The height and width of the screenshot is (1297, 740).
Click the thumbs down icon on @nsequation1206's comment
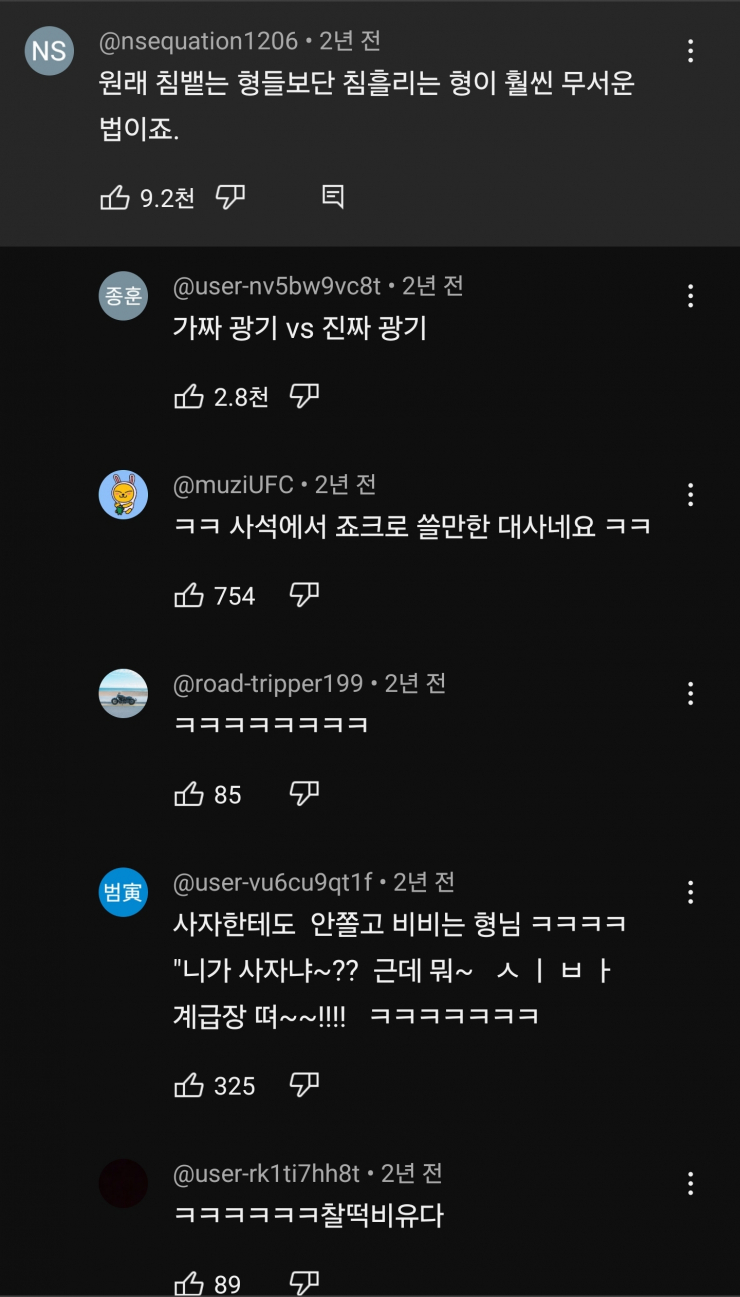click(x=229, y=197)
